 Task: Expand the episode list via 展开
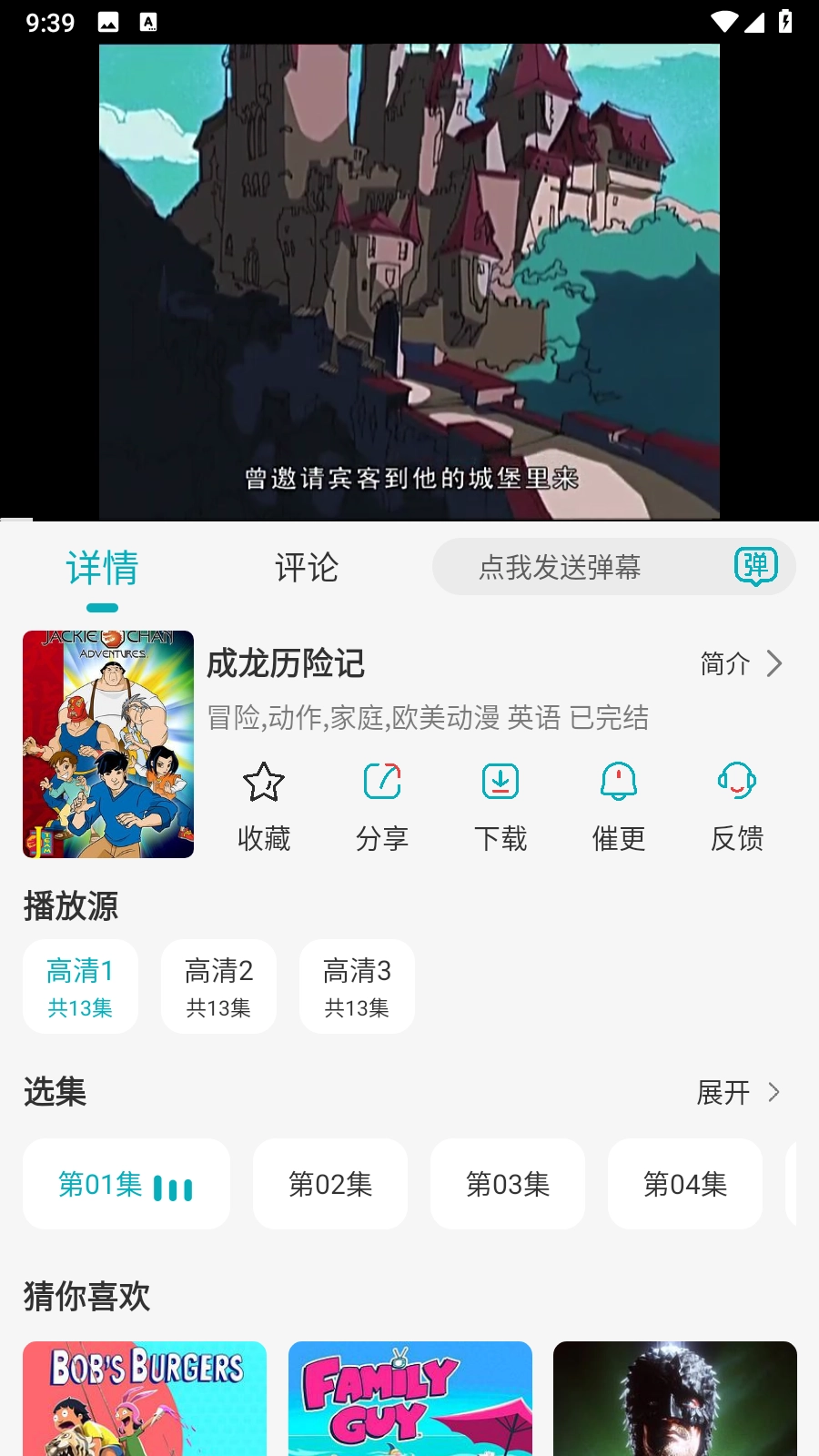(737, 1093)
